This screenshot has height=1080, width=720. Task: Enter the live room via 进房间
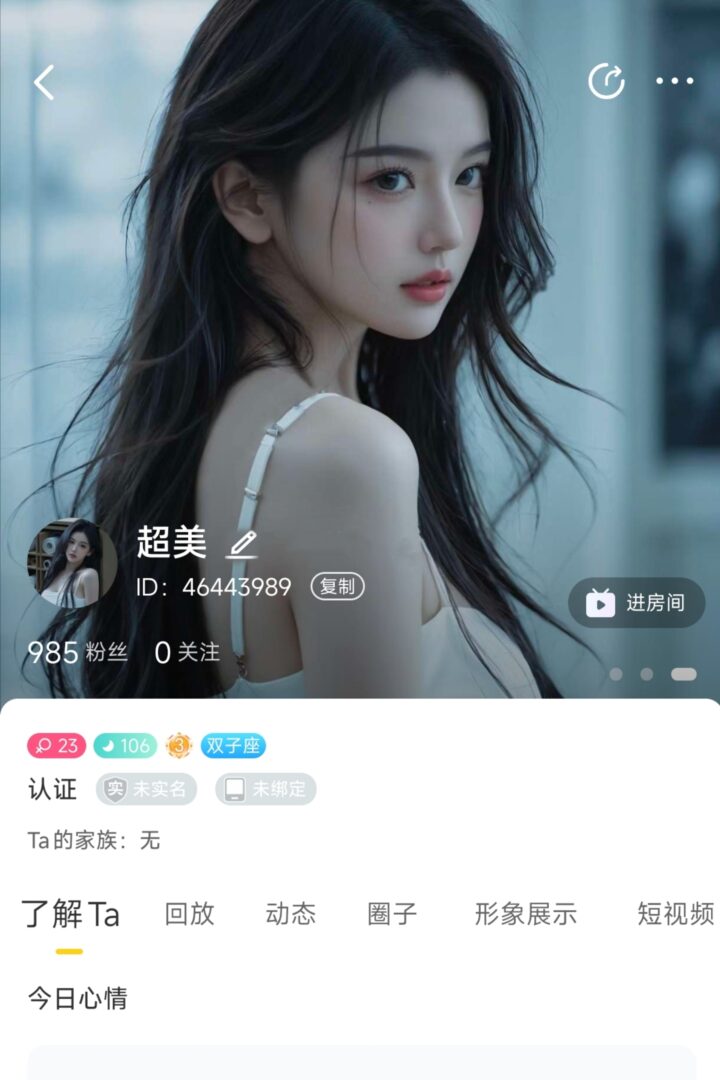point(637,602)
